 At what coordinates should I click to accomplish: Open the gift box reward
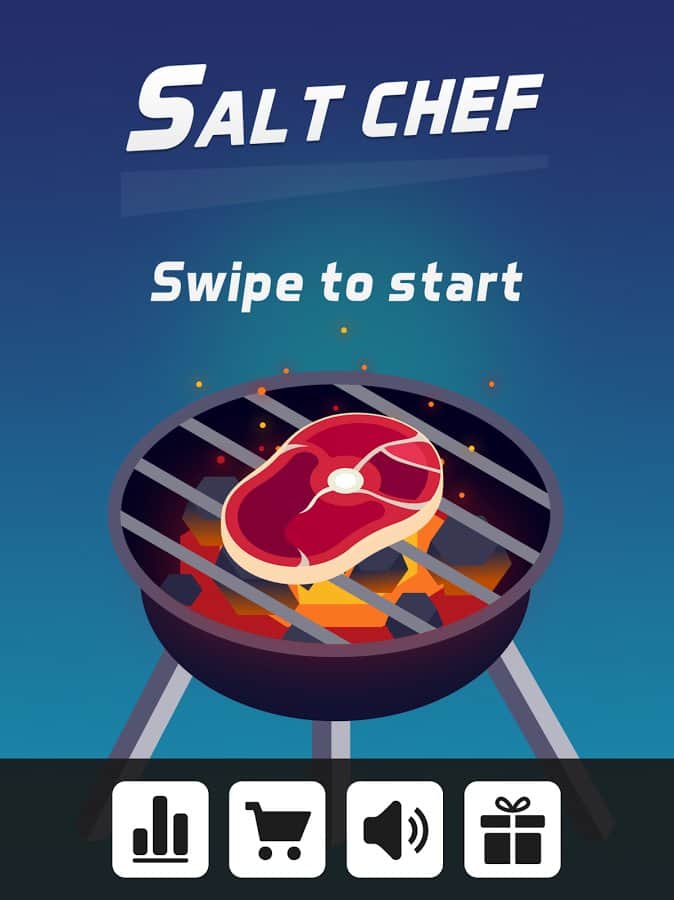click(512, 829)
